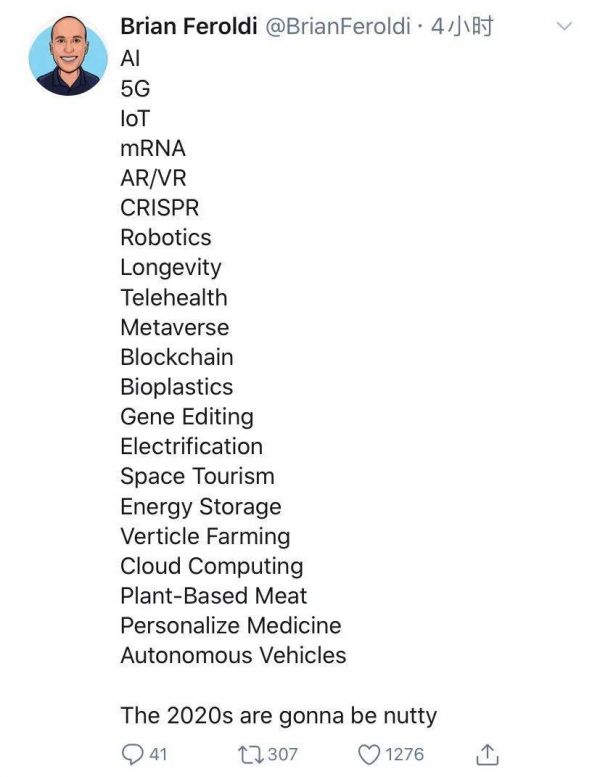Like Brian Feroldi's tweet
Image resolution: width=600 pixels, height=777 pixels.
(x=369, y=754)
